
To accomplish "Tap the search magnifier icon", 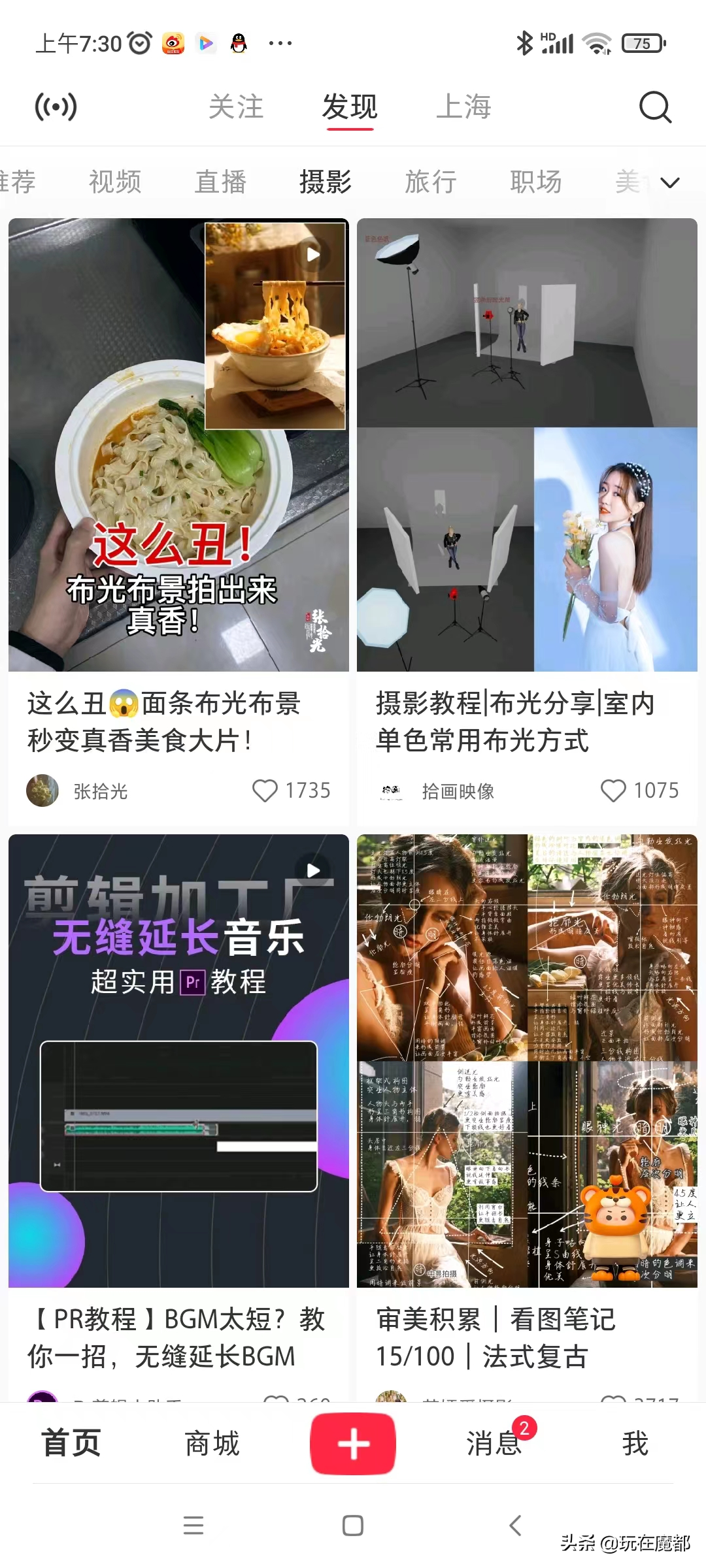I will (656, 106).
